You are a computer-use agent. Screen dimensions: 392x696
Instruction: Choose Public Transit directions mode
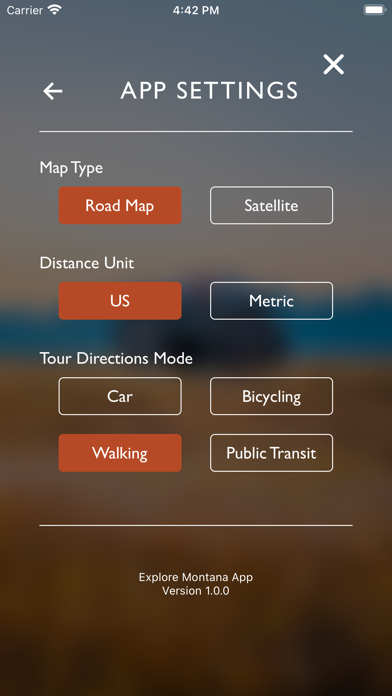coord(271,453)
